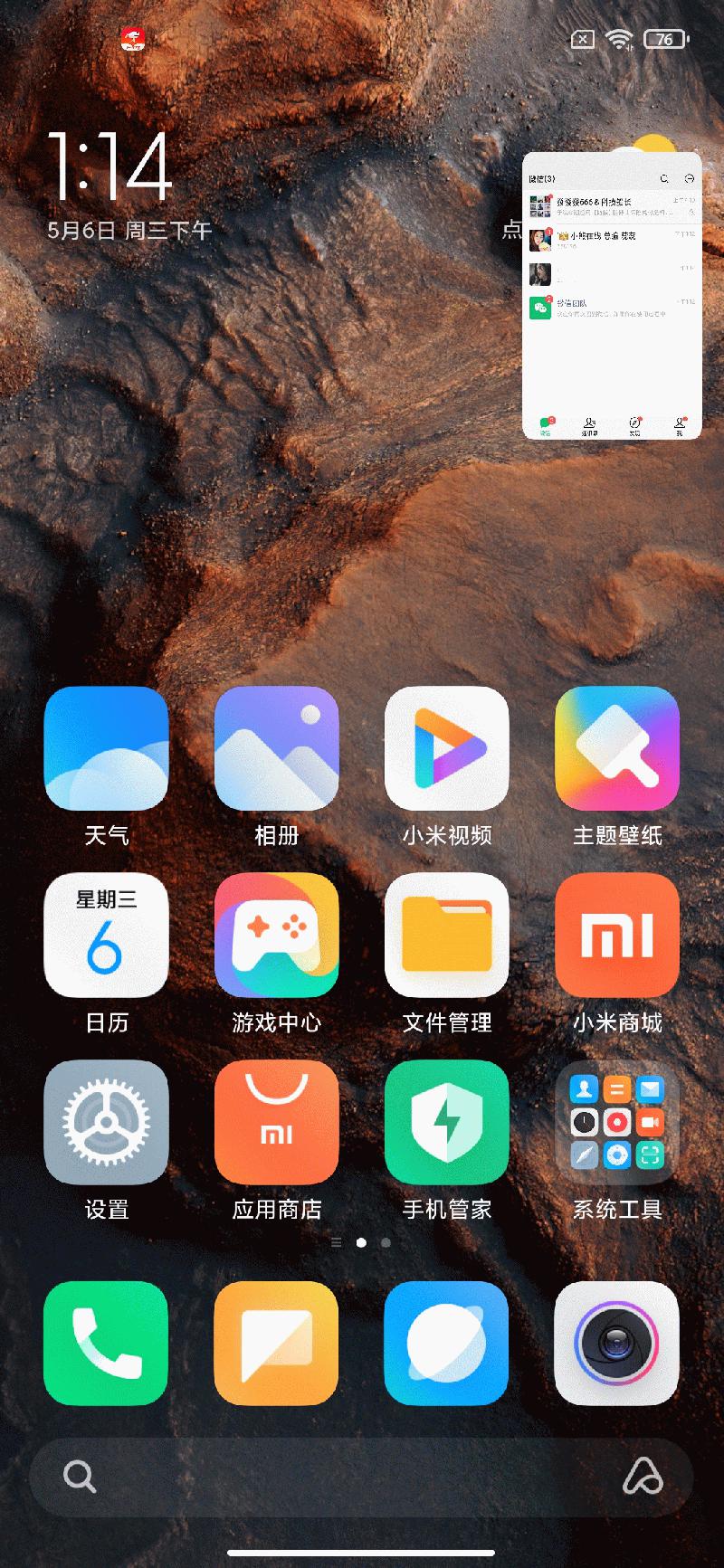Open the 天气 weather app
The image size is (724, 1568).
point(106,748)
